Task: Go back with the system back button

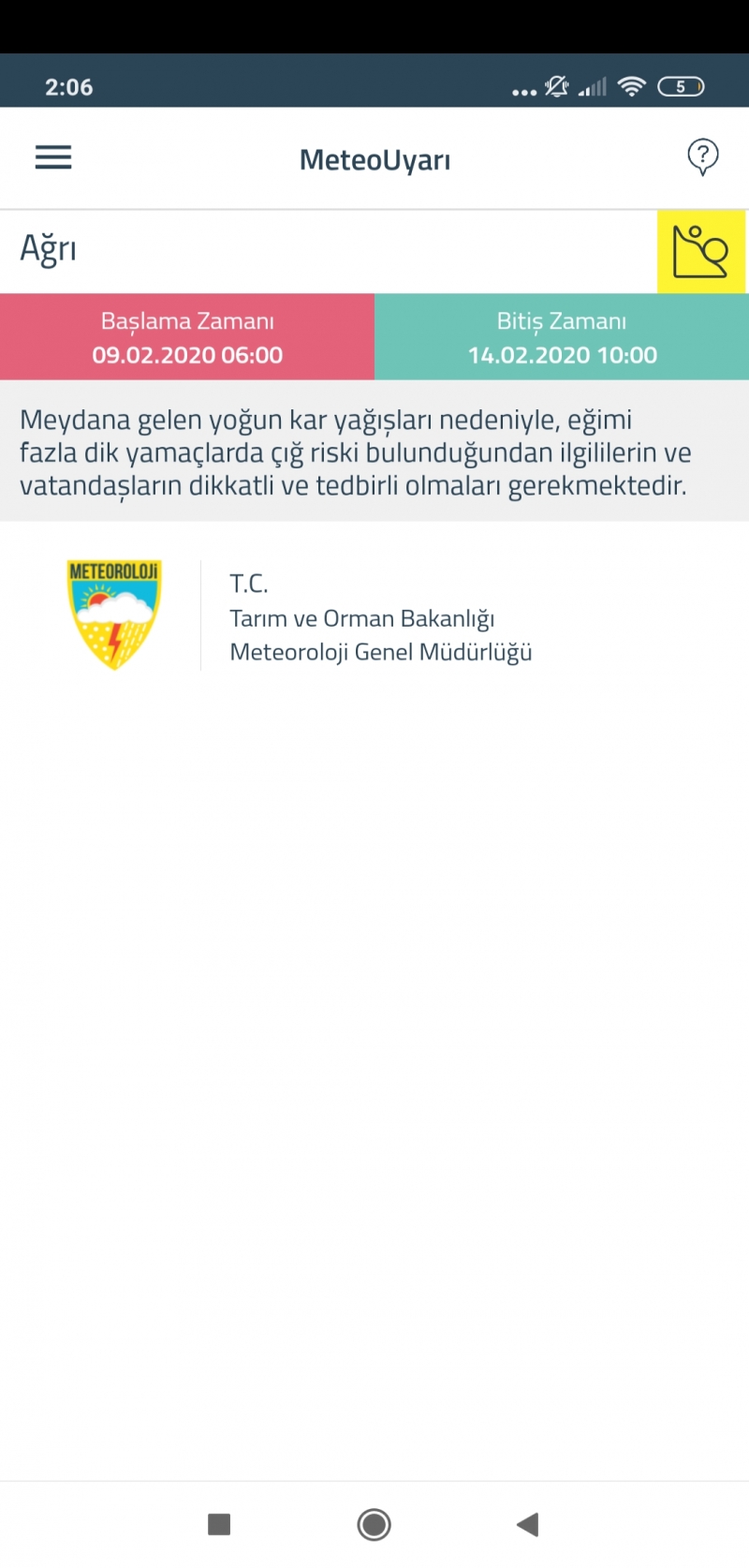Action: pyautogui.click(x=528, y=1524)
